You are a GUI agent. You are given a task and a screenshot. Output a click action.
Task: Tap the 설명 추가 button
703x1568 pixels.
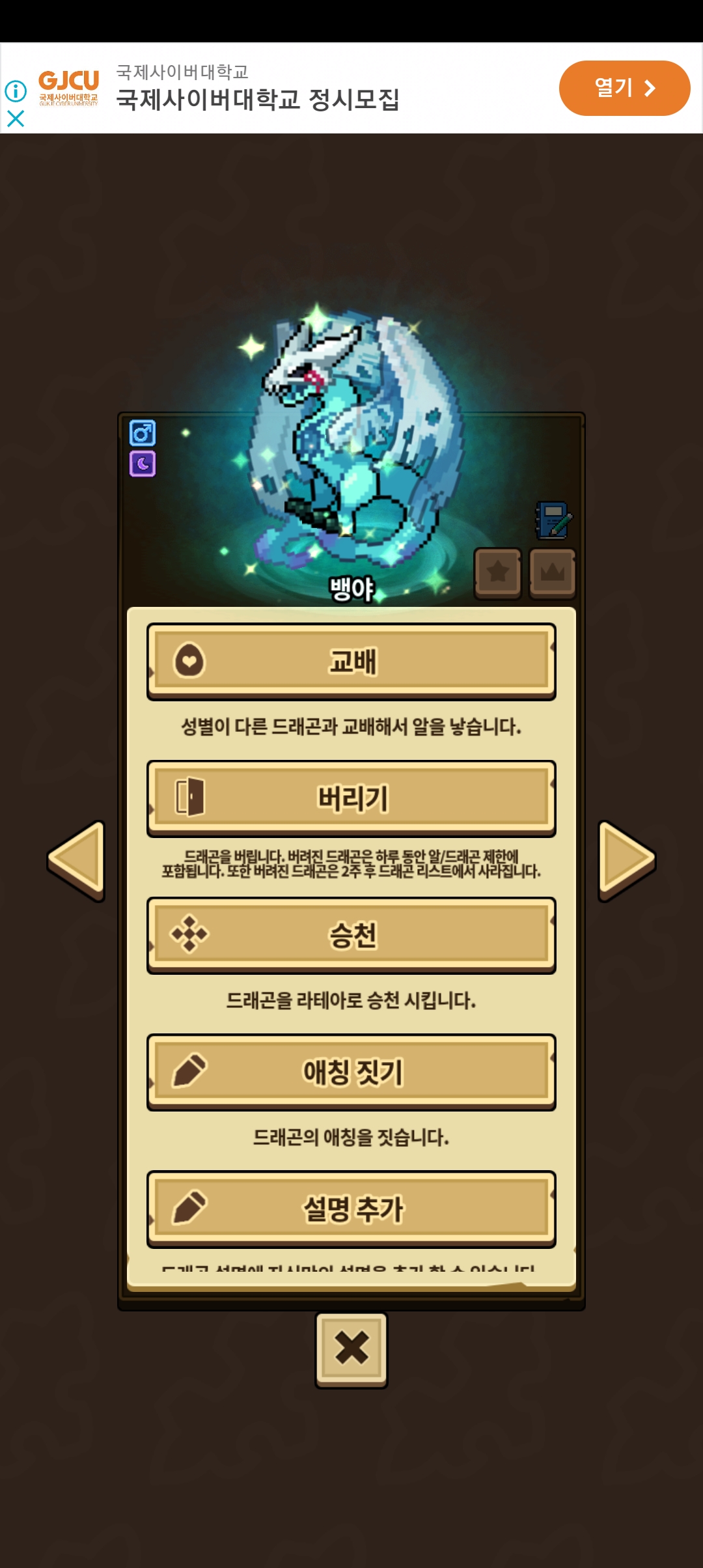point(351,1209)
